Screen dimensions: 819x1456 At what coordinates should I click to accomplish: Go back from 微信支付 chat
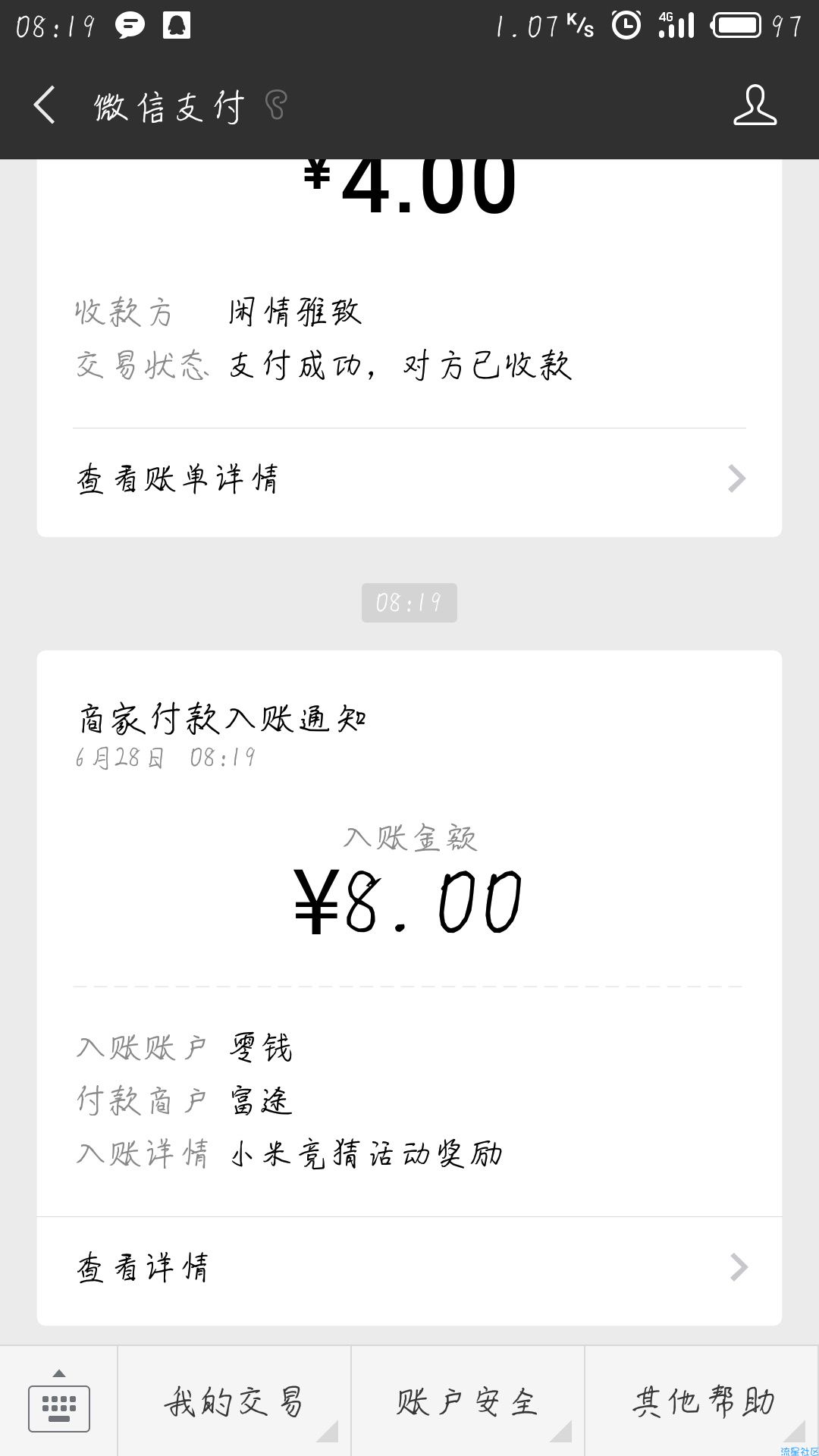point(45,105)
